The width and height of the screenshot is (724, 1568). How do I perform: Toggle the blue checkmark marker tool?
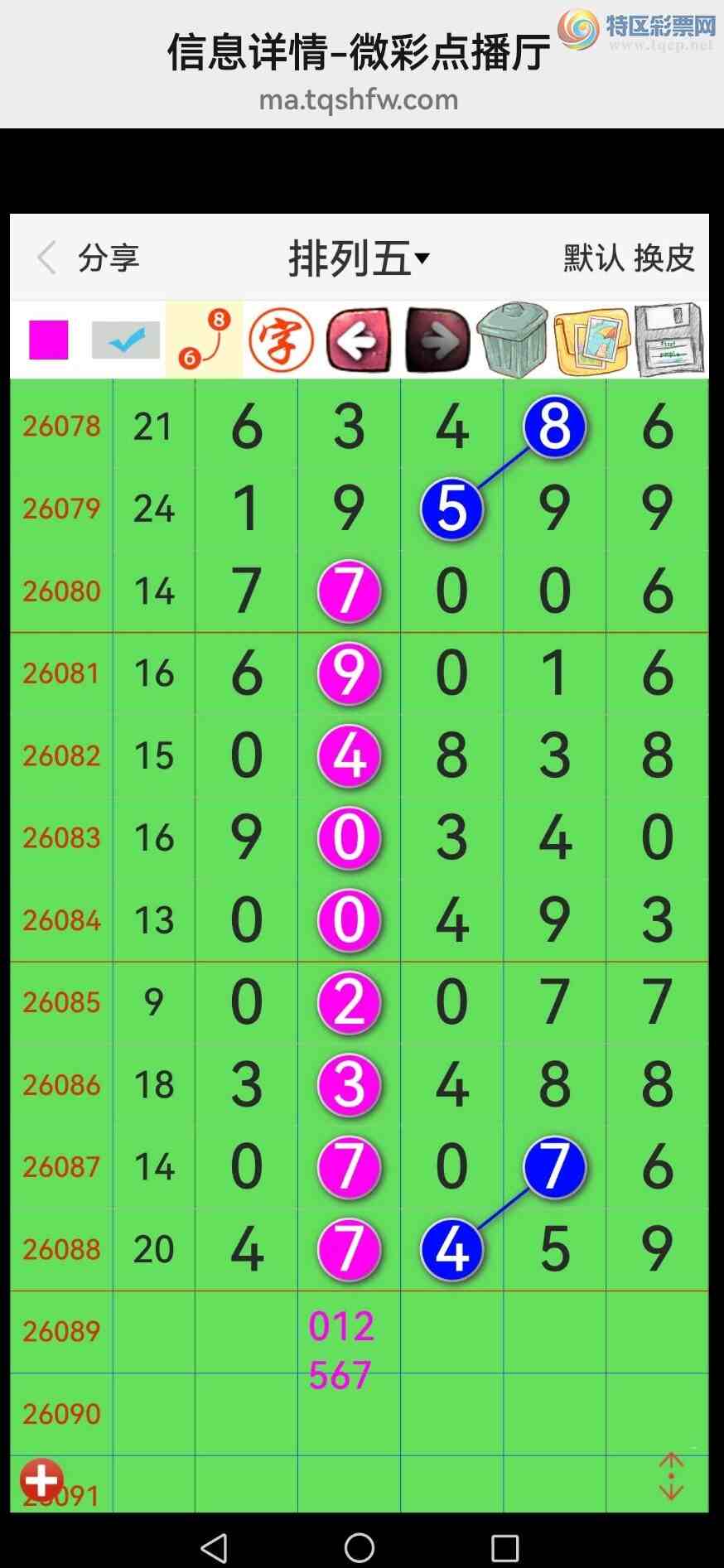pyautogui.click(x=124, y=337)
